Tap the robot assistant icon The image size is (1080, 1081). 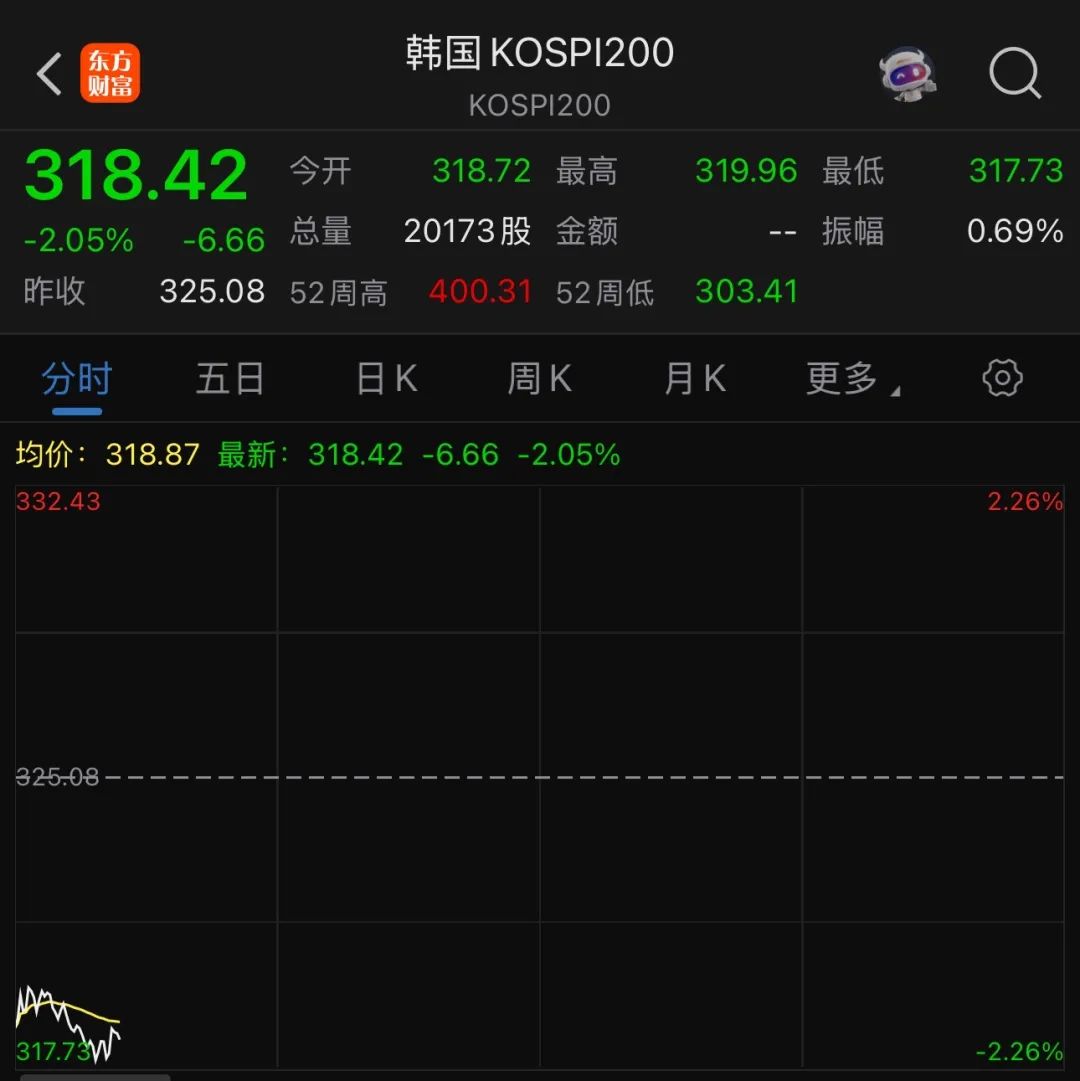[908, 74]
